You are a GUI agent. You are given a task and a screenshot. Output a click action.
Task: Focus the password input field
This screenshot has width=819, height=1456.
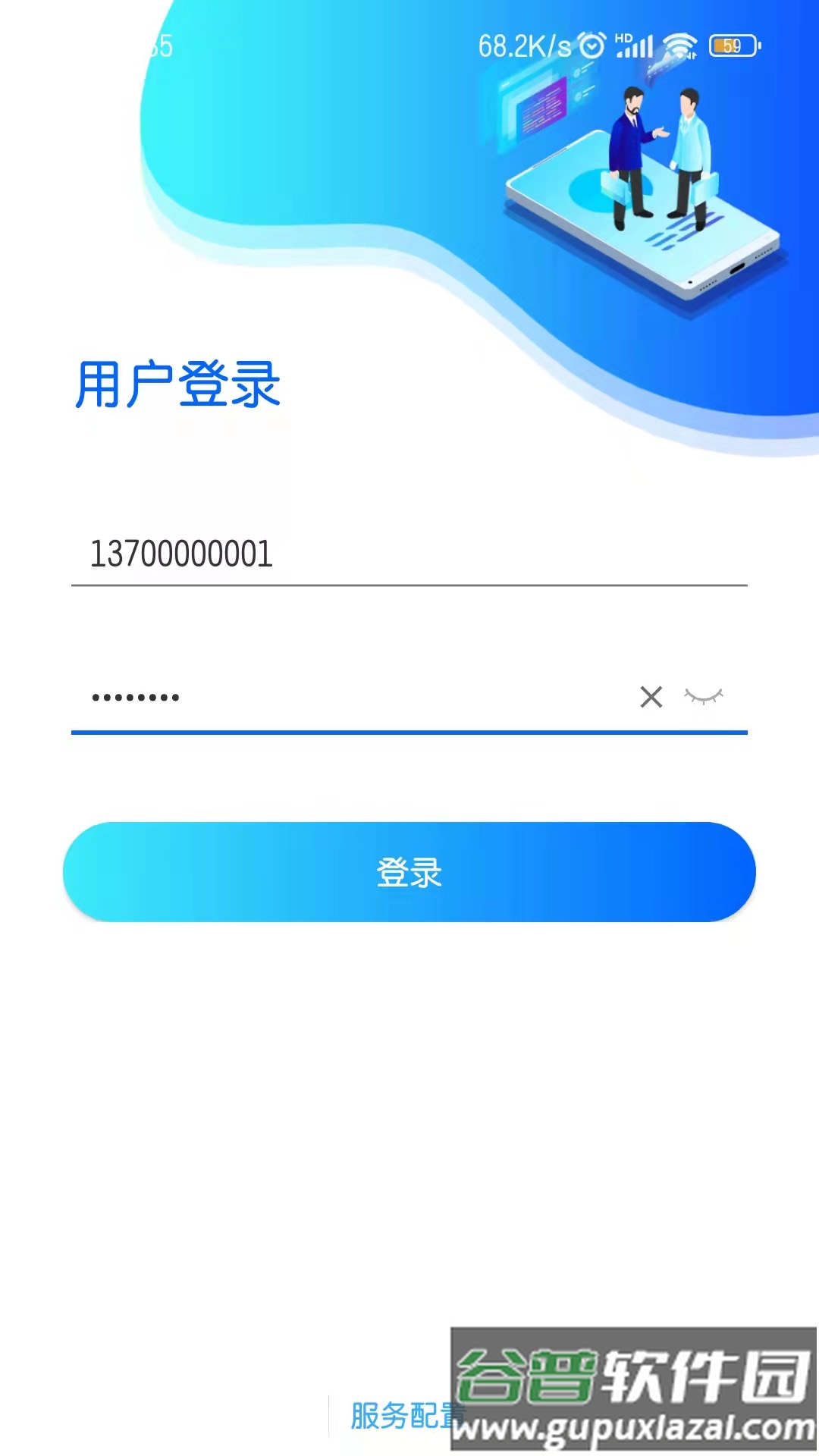341,697
